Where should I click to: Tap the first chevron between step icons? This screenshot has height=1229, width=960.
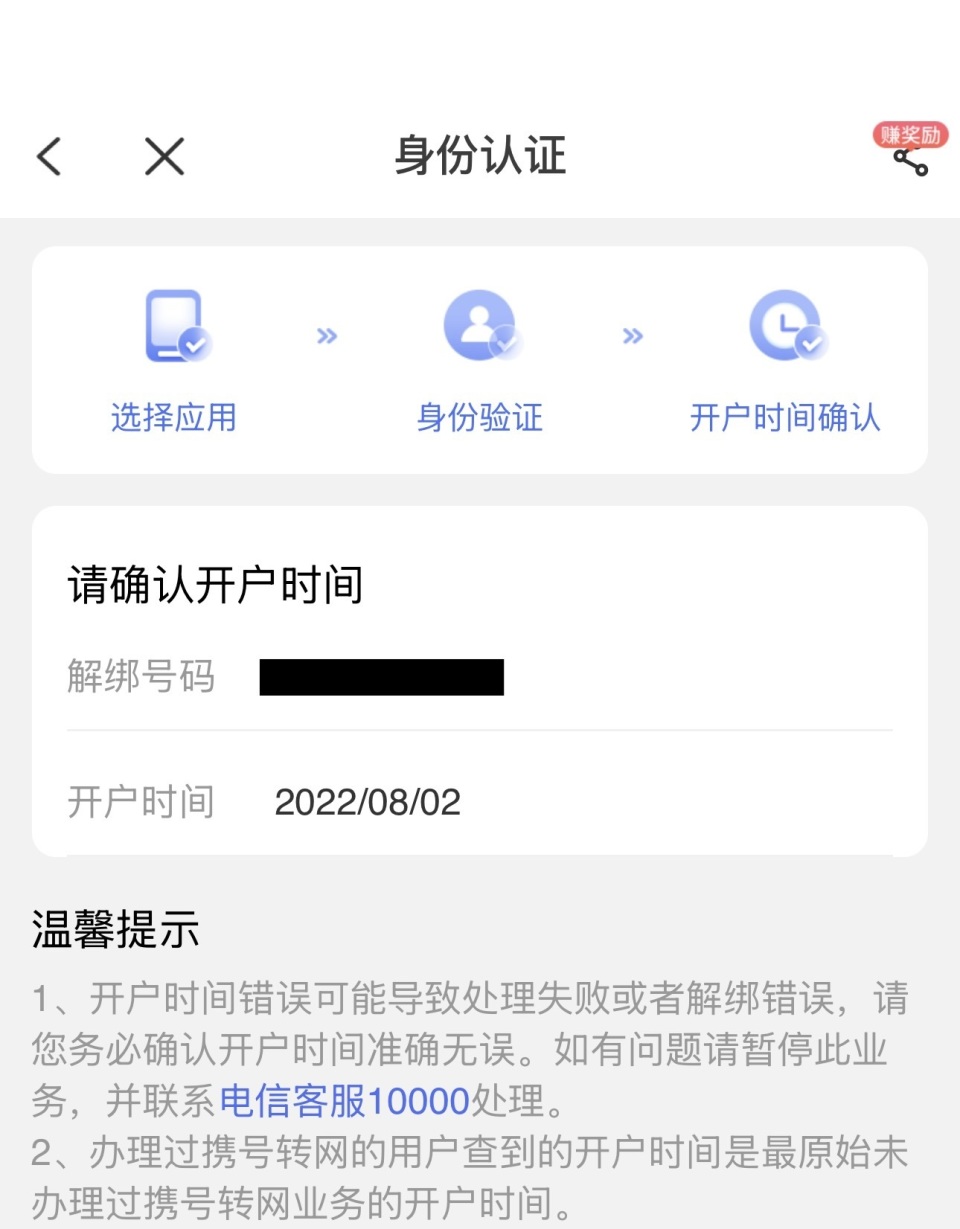(327, 337)
